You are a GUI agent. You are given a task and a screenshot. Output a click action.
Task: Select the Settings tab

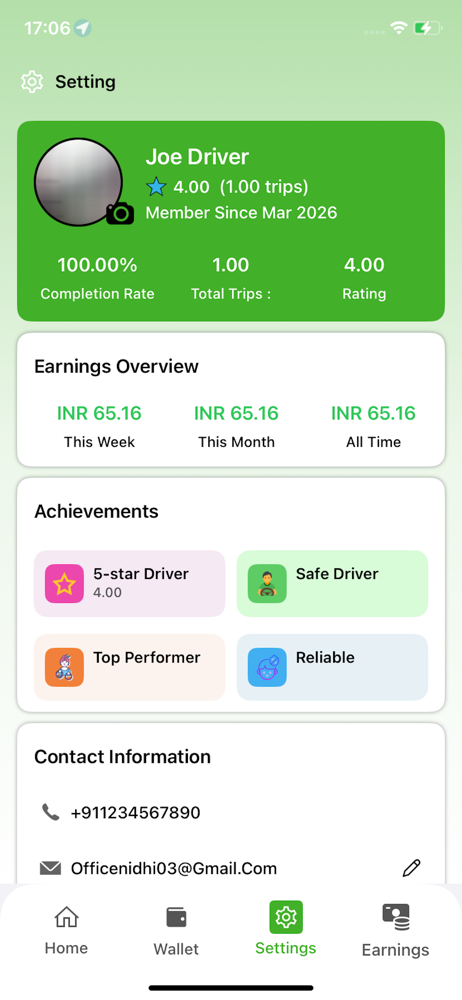point(286,929)
